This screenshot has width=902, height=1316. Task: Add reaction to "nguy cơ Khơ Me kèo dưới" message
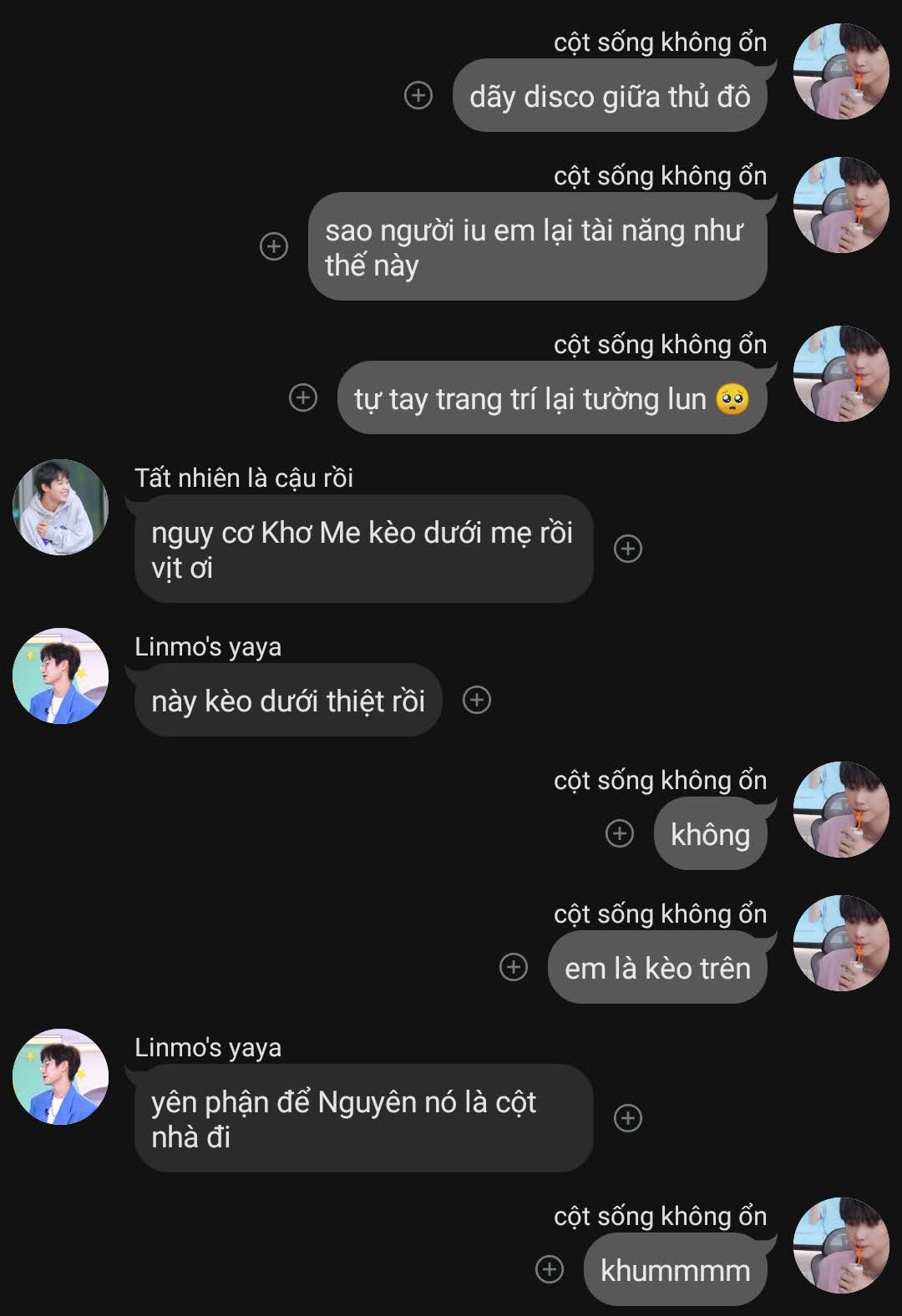(x=628, y=549)
